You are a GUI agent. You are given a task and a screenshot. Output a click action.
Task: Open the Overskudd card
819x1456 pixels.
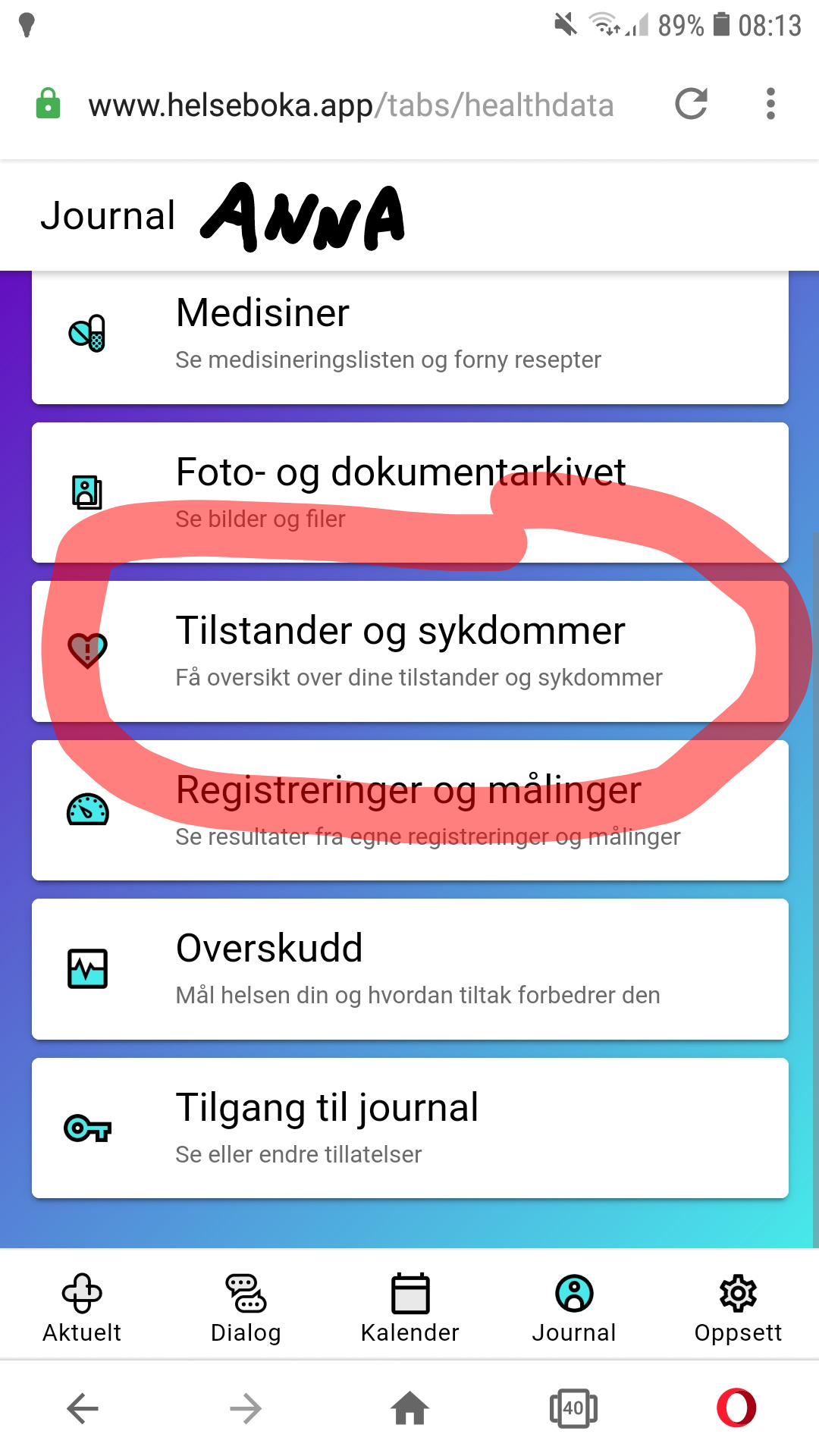pyautogui.click(x=409, y=969)
